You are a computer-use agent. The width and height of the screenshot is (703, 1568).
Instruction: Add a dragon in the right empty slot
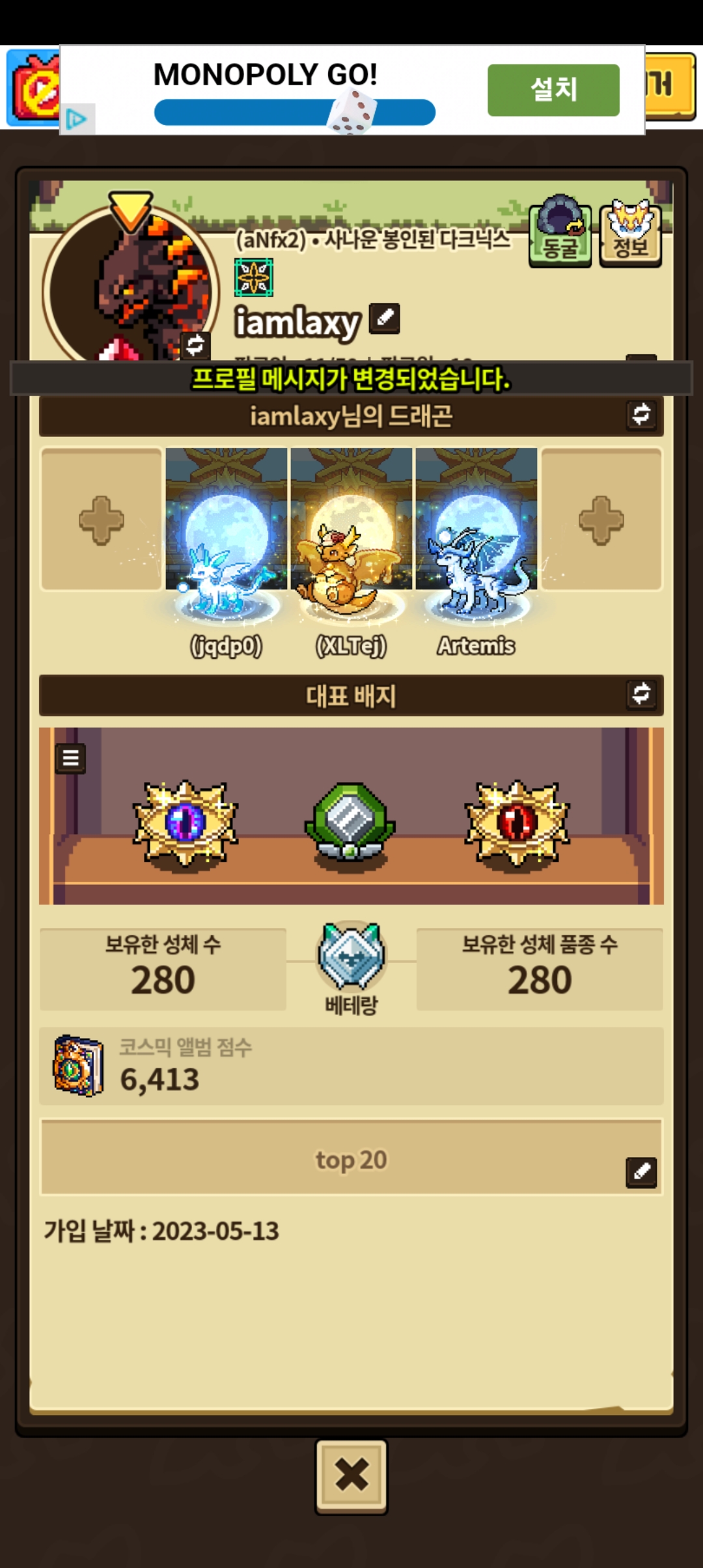(x=601, y=520)
